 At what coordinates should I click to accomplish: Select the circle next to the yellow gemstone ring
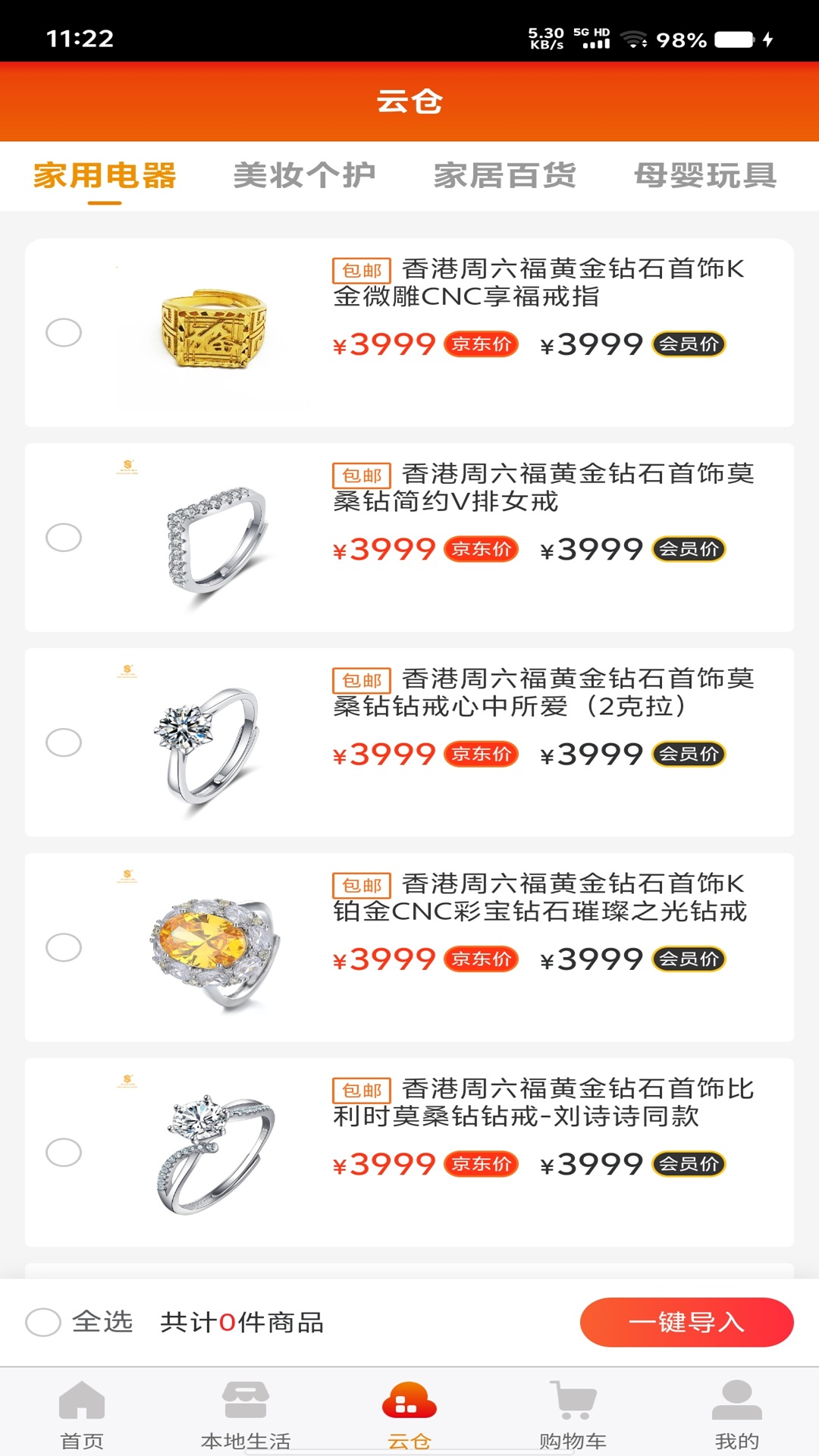click(x=64, y=946)
